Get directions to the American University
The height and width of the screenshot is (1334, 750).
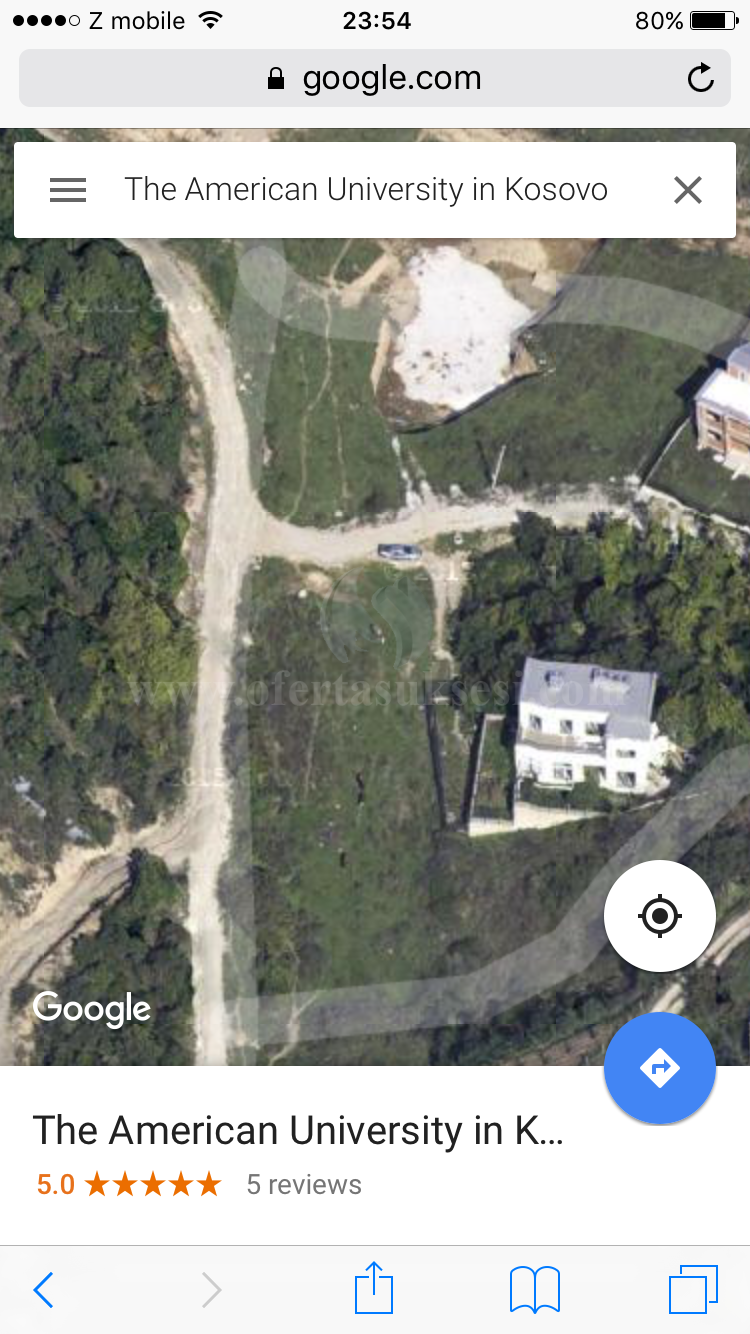pyautogui.click(x=660, y=1068)
